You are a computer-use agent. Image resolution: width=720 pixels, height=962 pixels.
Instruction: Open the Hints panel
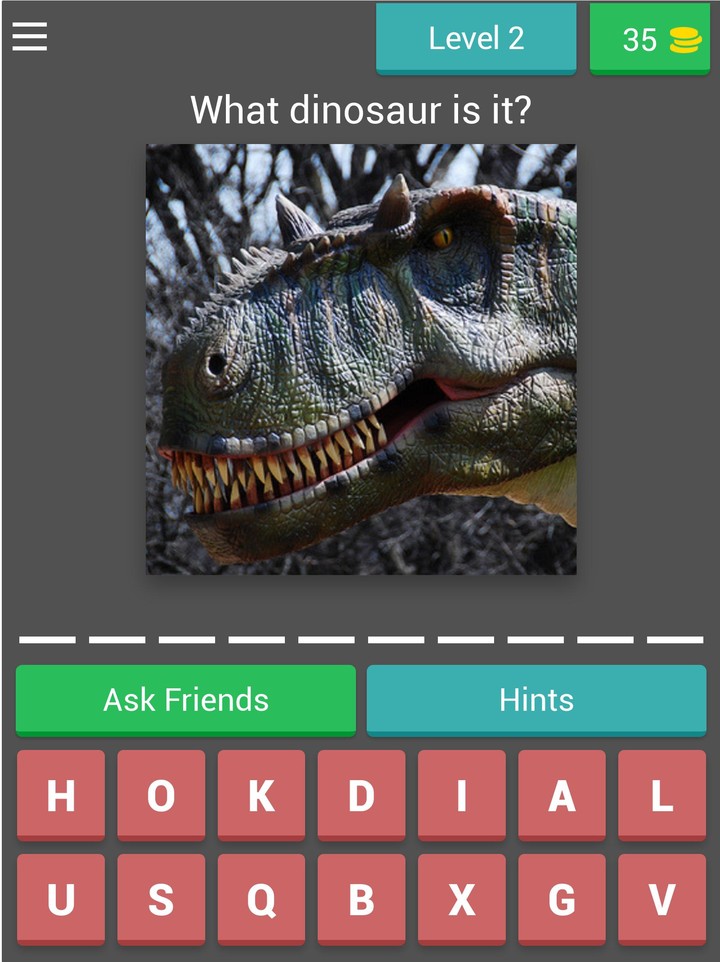point(536,700)
